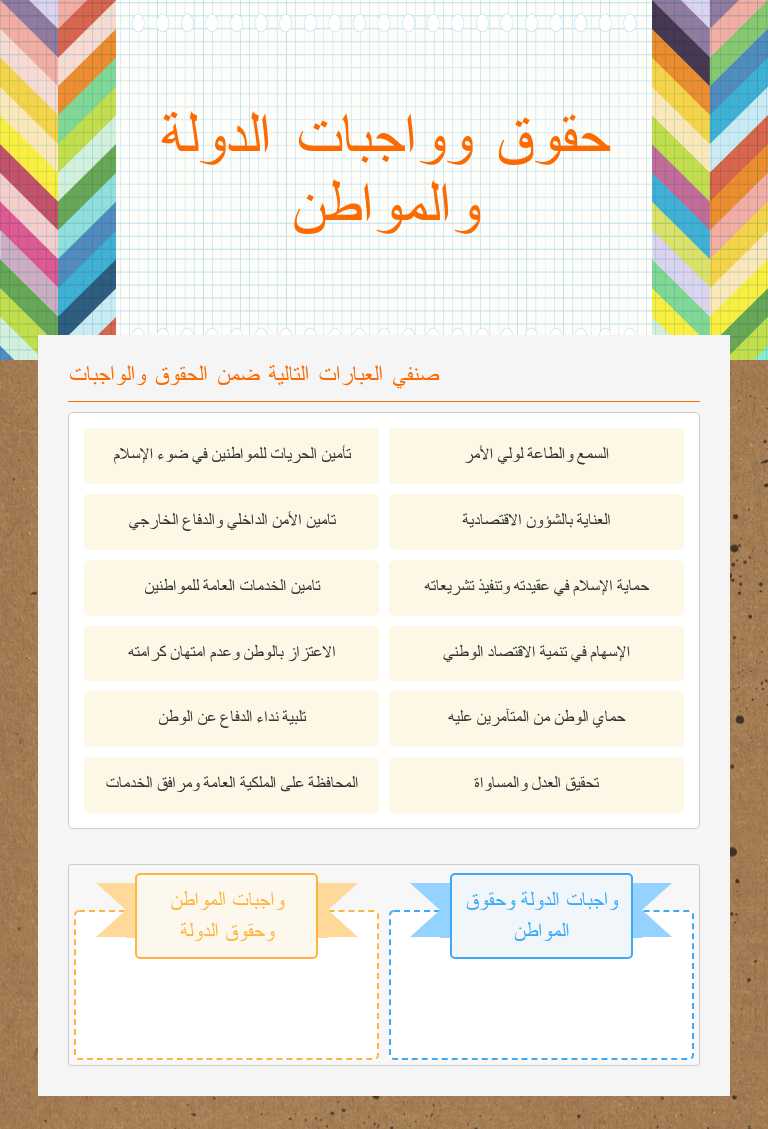Click "تأمين الأمن الداخلي والدفاع الخارجي" card
Image resolution: width=768 pixels, height=1129 pixels.
coord(231,521)
